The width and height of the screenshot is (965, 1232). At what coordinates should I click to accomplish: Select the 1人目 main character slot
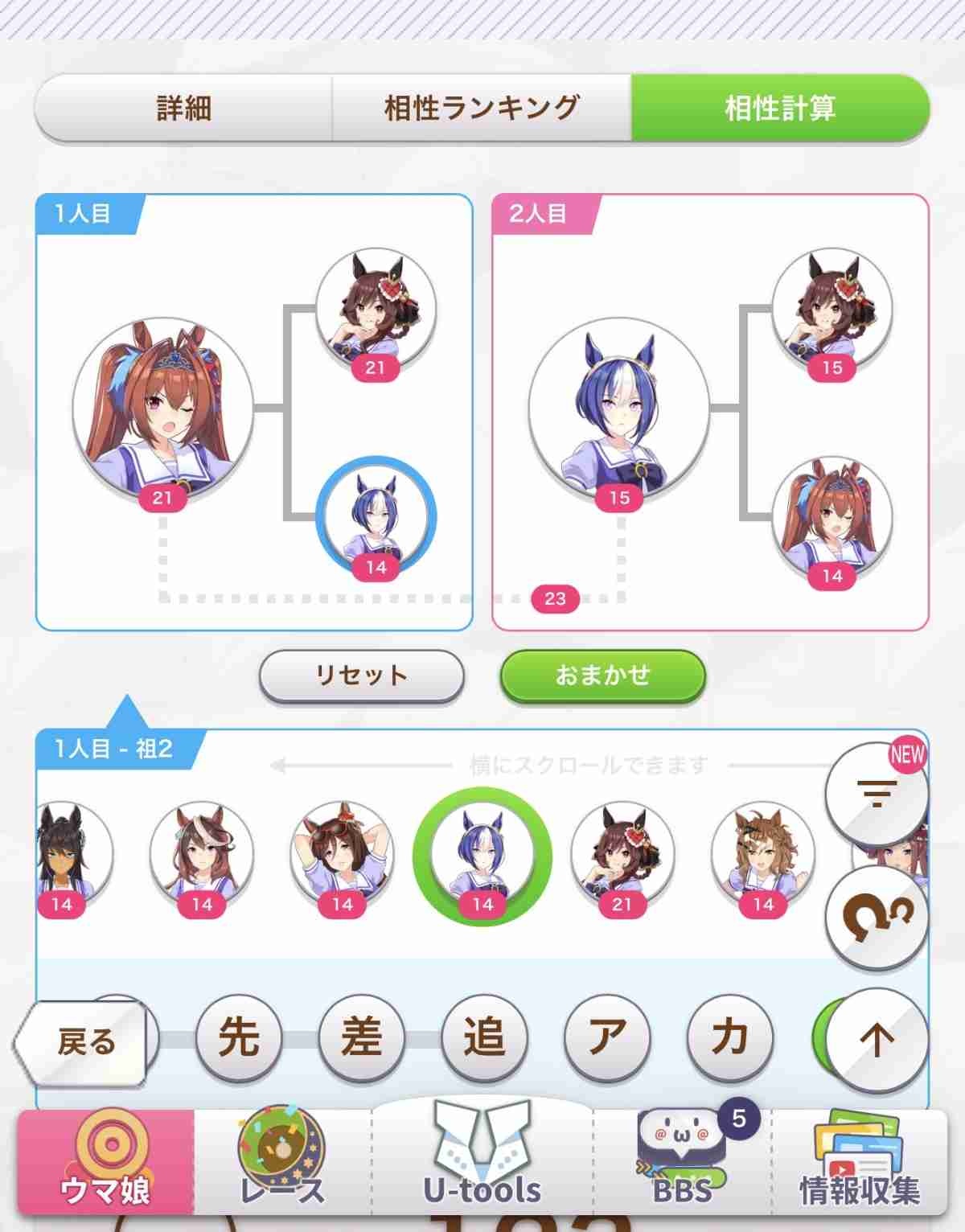[162, 410]
